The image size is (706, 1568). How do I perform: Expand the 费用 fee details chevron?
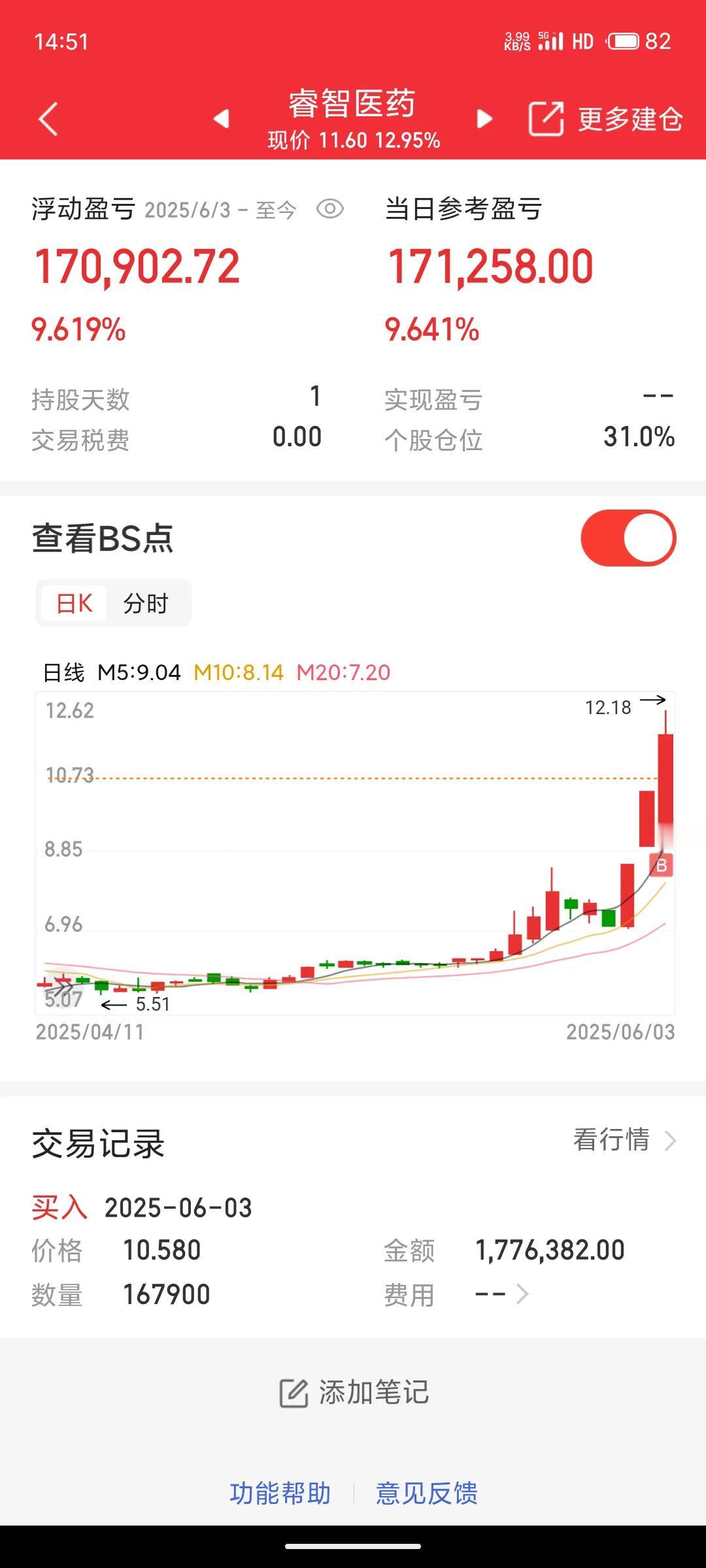click(522, 1294)
